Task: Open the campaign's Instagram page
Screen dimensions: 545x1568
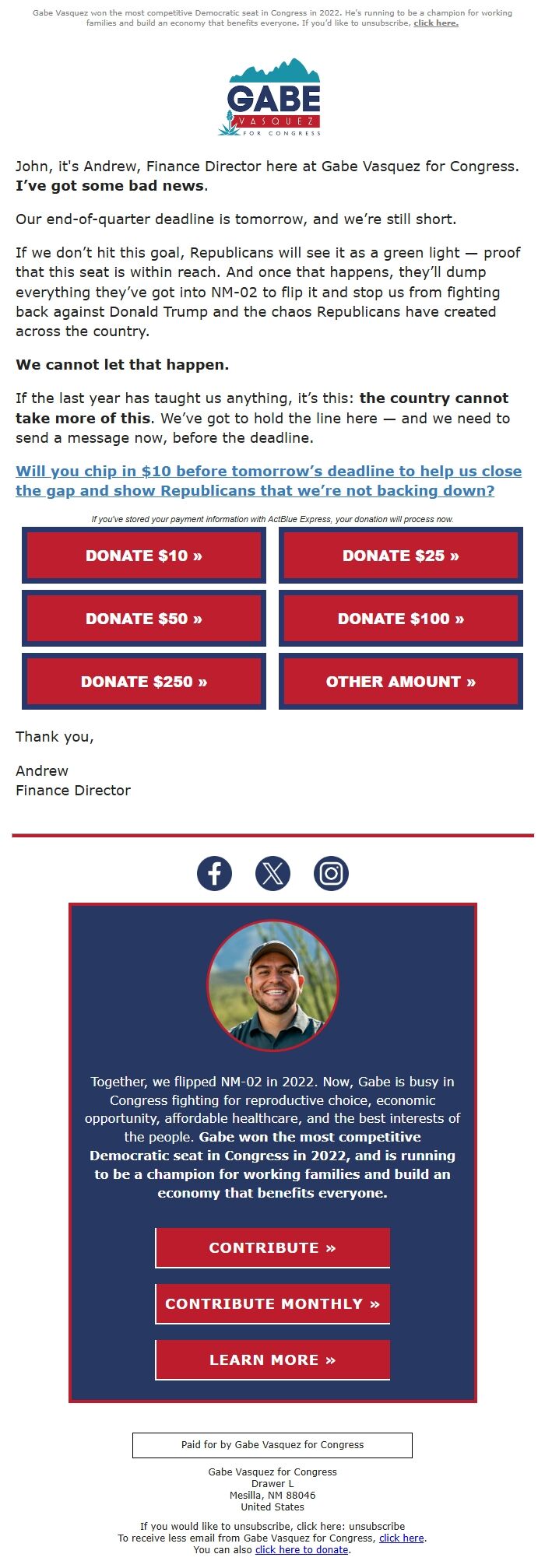Action: [331, 873]
